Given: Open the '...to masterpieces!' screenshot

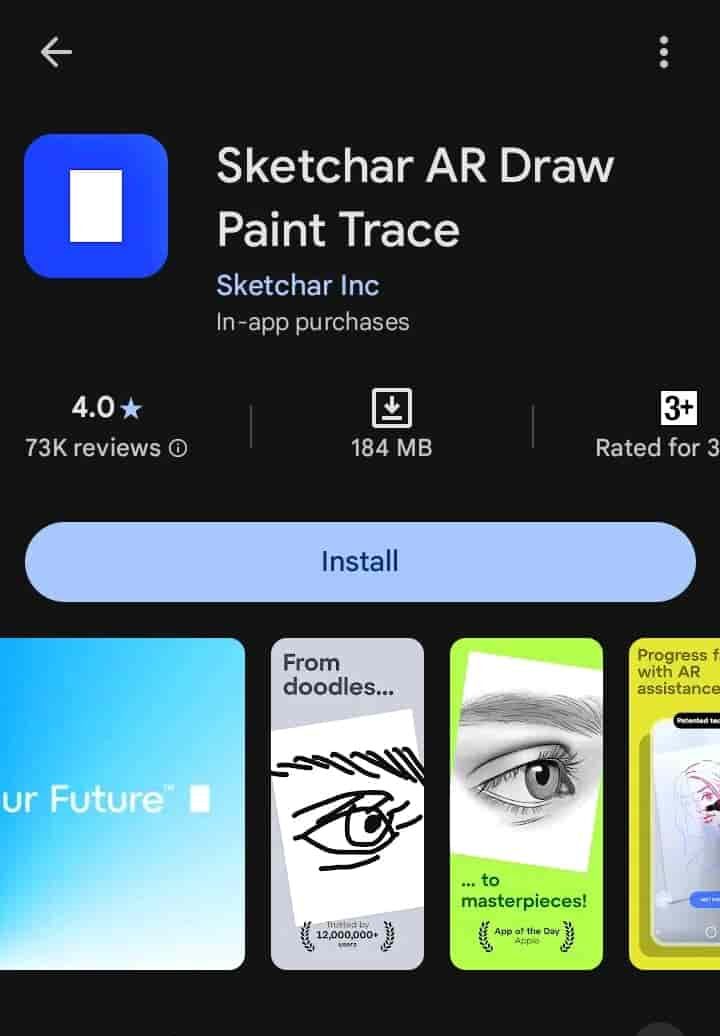Looking at the screenshot, I should pyautogui.click(x=526, y=804).
